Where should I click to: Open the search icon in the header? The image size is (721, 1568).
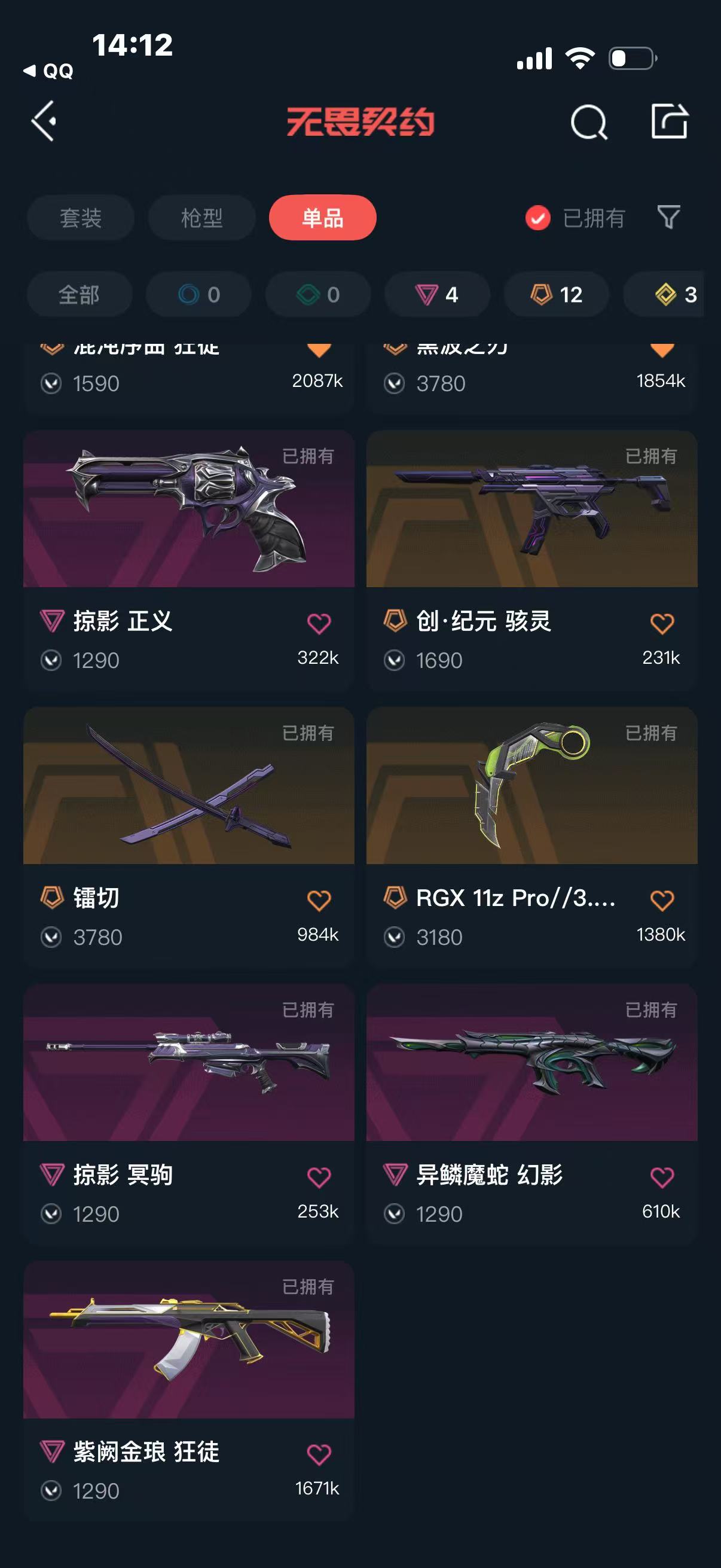[x=588, y=123]
